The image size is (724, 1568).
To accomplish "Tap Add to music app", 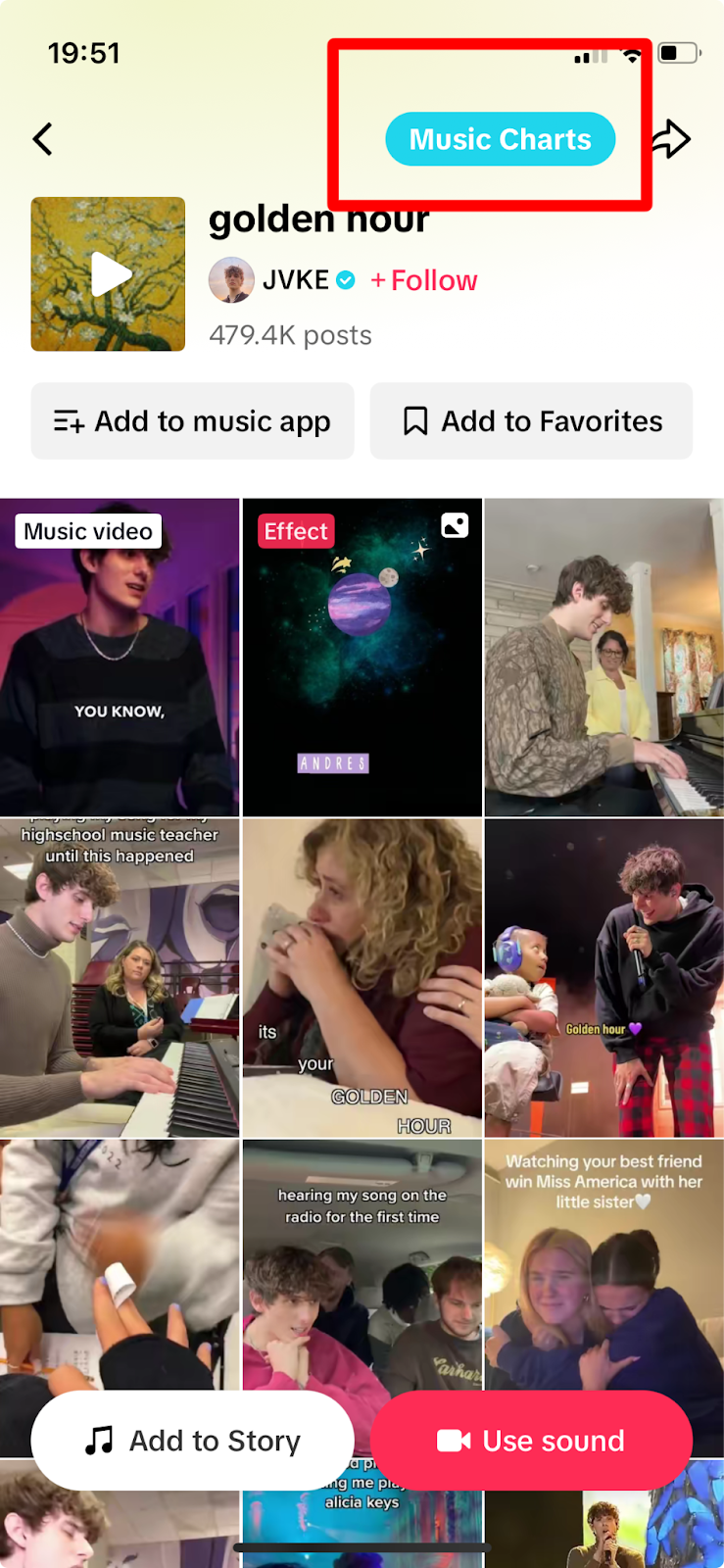I will coord(192,421).
